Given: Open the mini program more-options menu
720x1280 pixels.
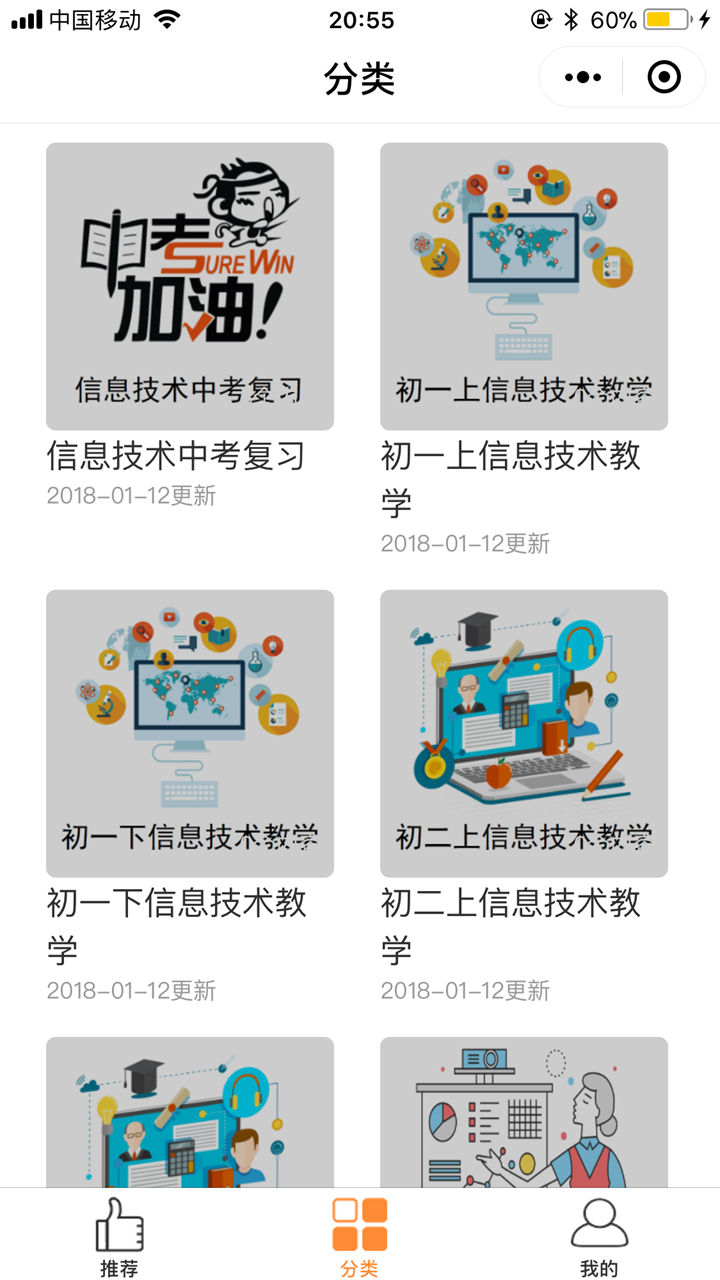Looking at the screenshot, I should pos(583,77).
